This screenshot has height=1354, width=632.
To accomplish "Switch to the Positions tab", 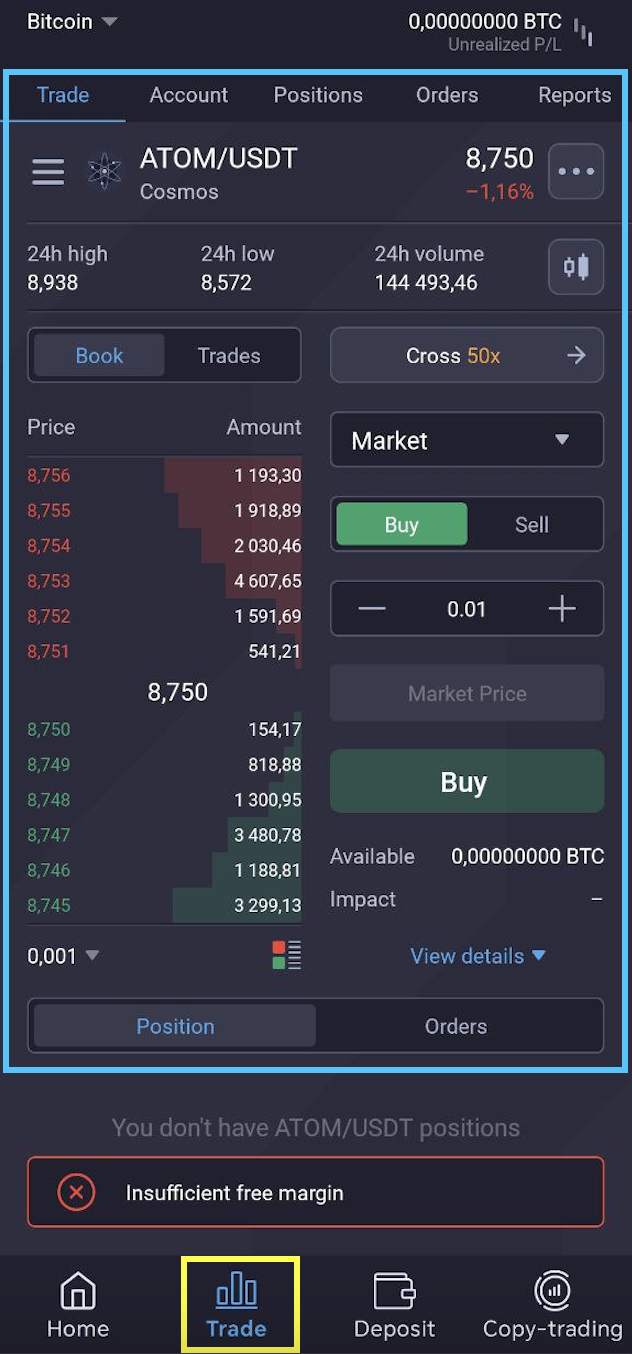I will point(318,95).
